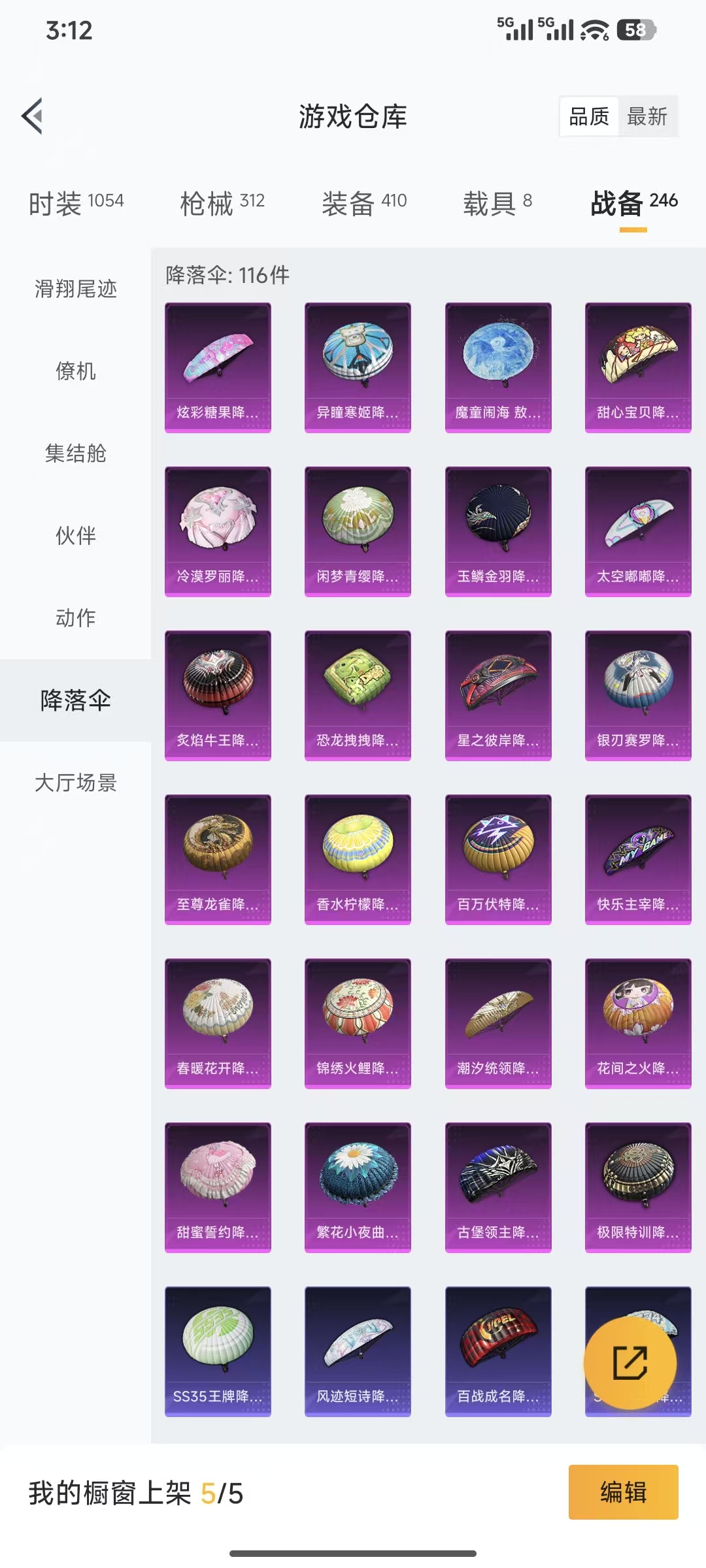Open the 降落伞 category in the sidebar
This screenshot has height=1568, width=706.
[75, 701]
